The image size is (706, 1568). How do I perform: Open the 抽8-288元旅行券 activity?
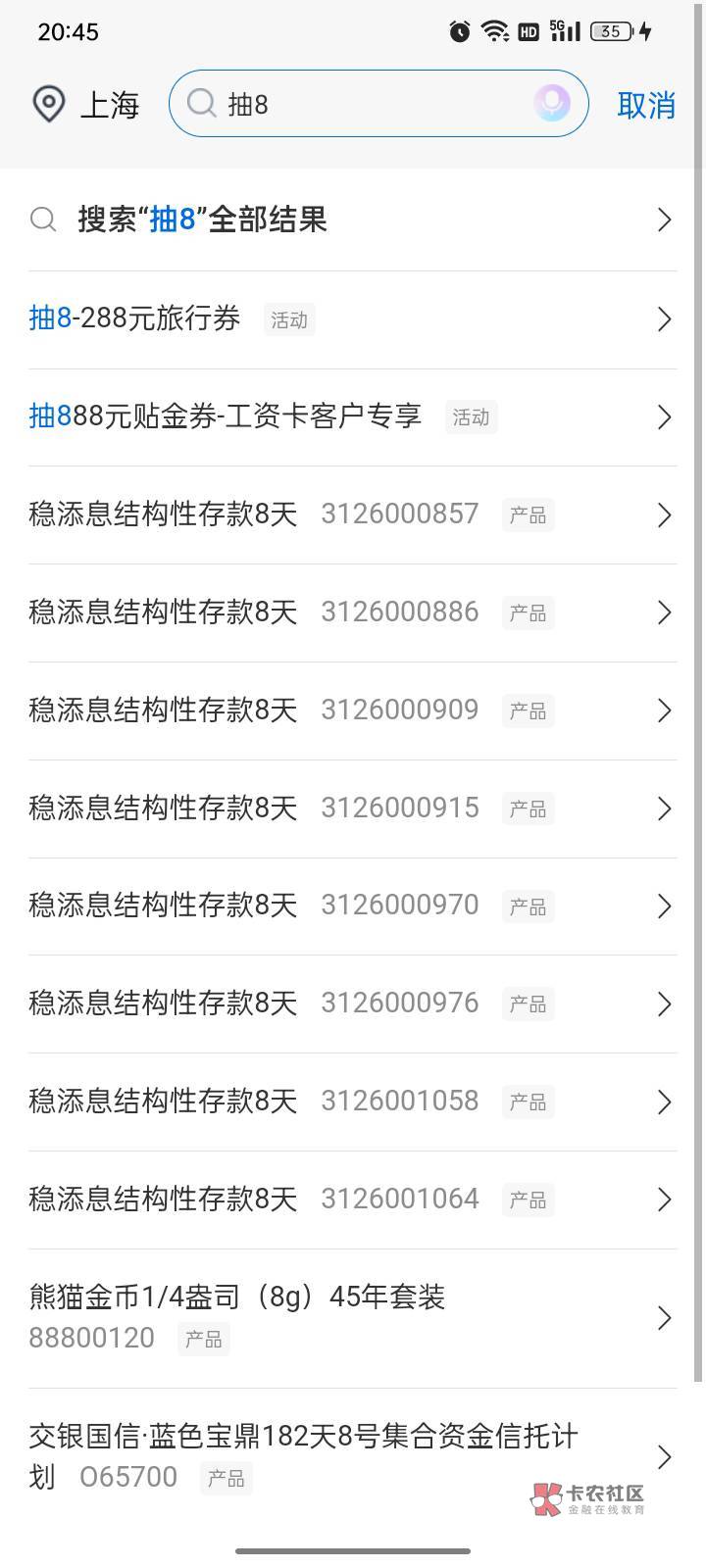click(353, 319)
